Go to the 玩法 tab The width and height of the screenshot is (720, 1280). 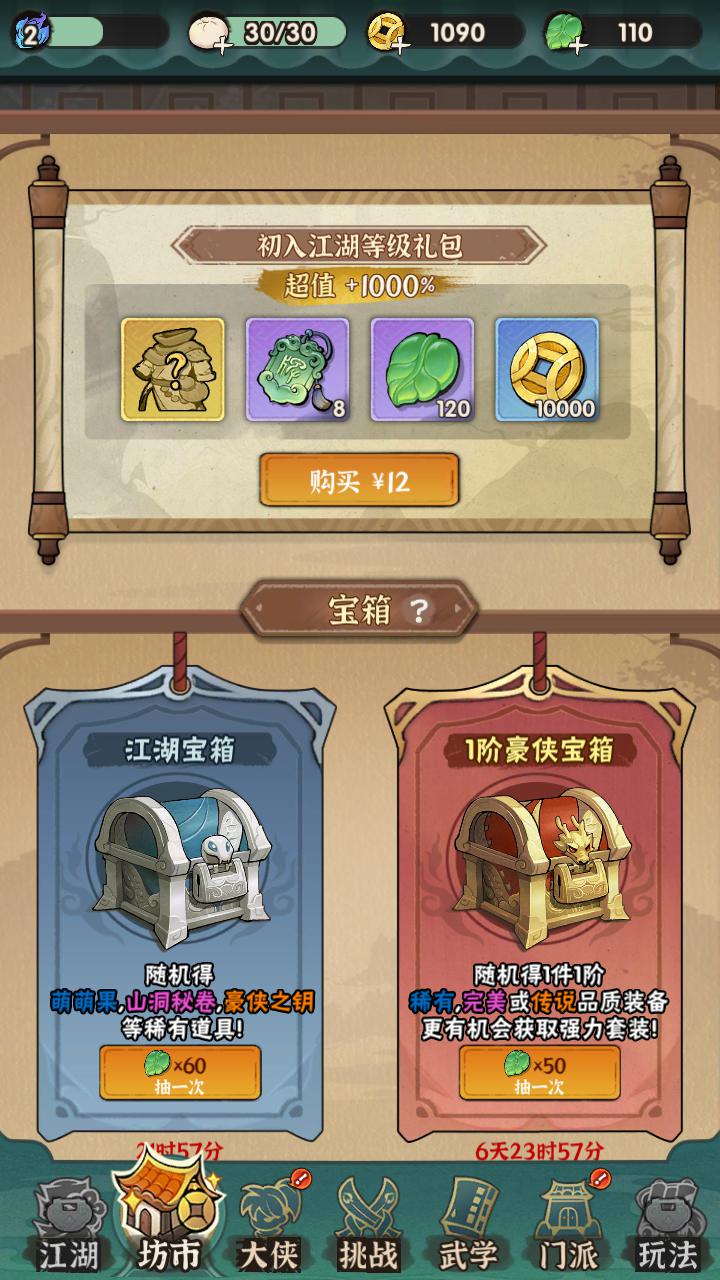[x=668, y=1225]
